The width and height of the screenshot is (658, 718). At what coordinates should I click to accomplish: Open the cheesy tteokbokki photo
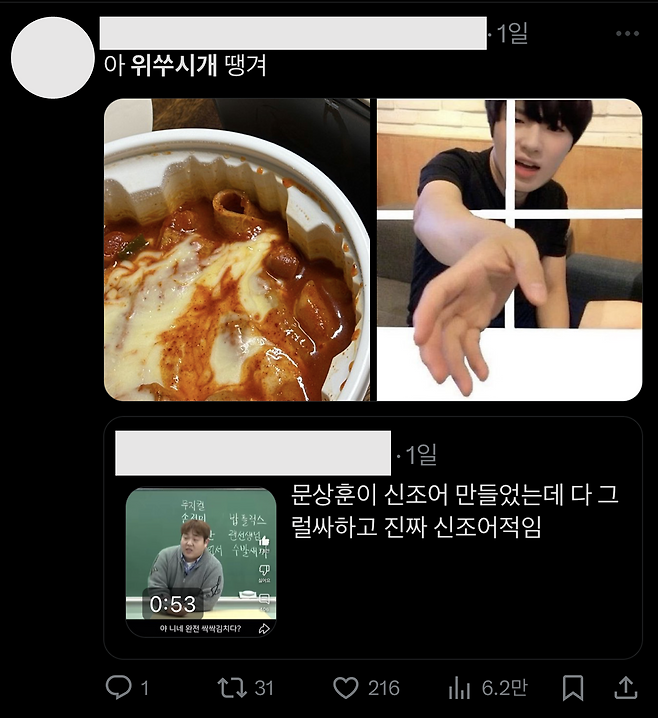tap(237, 250)
